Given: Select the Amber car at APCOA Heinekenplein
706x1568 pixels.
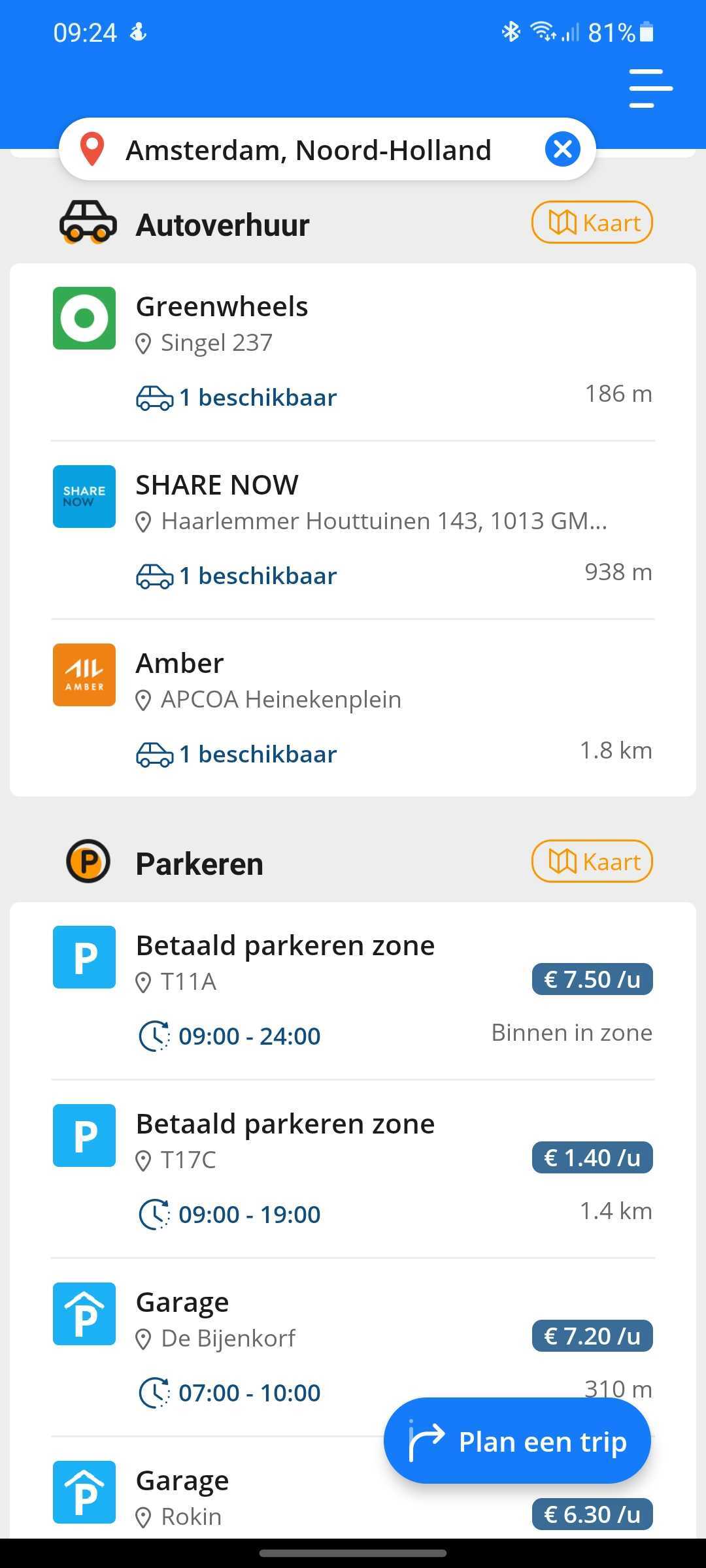Looking at the screenshot, I should (353, 708).
